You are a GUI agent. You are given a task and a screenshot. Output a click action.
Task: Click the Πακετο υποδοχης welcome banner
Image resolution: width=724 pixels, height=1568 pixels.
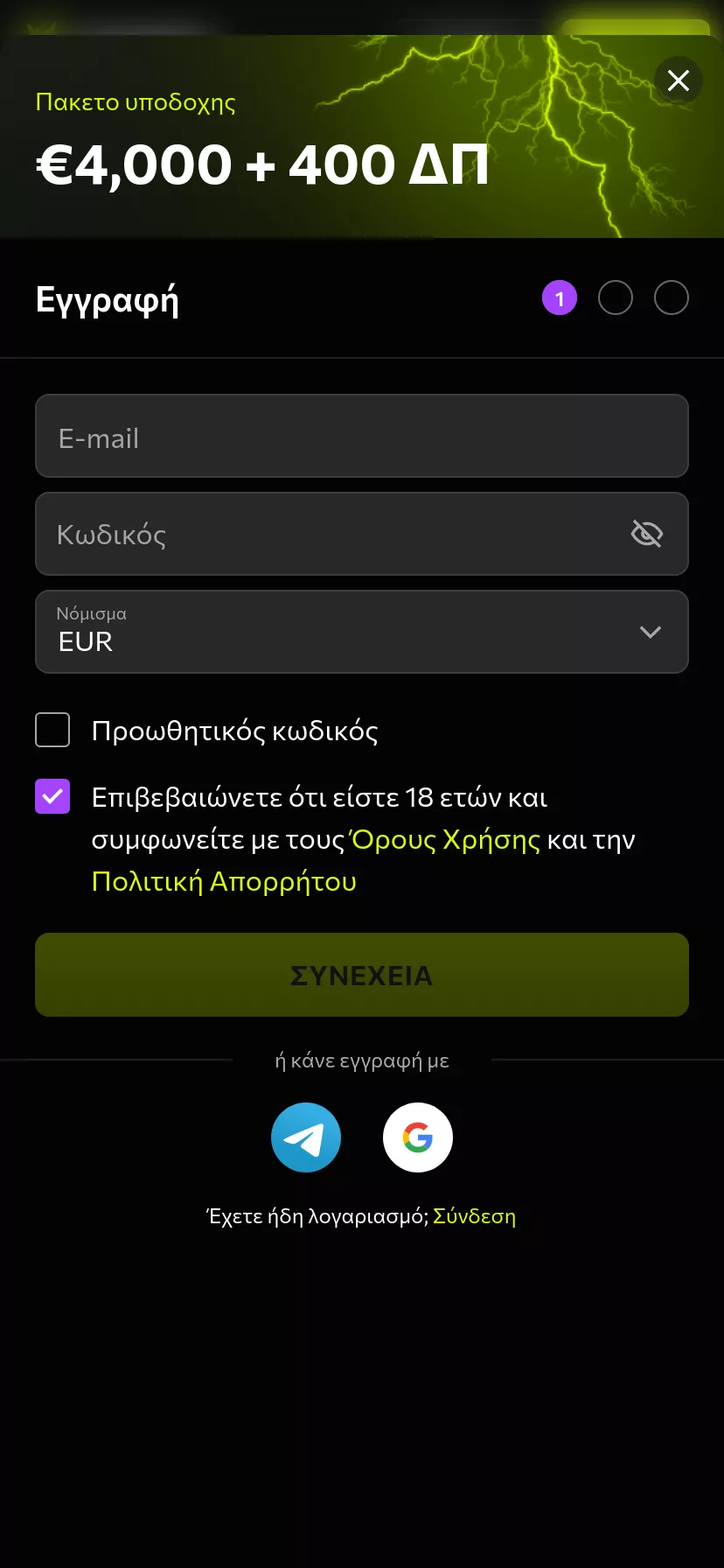pos(135,101)
